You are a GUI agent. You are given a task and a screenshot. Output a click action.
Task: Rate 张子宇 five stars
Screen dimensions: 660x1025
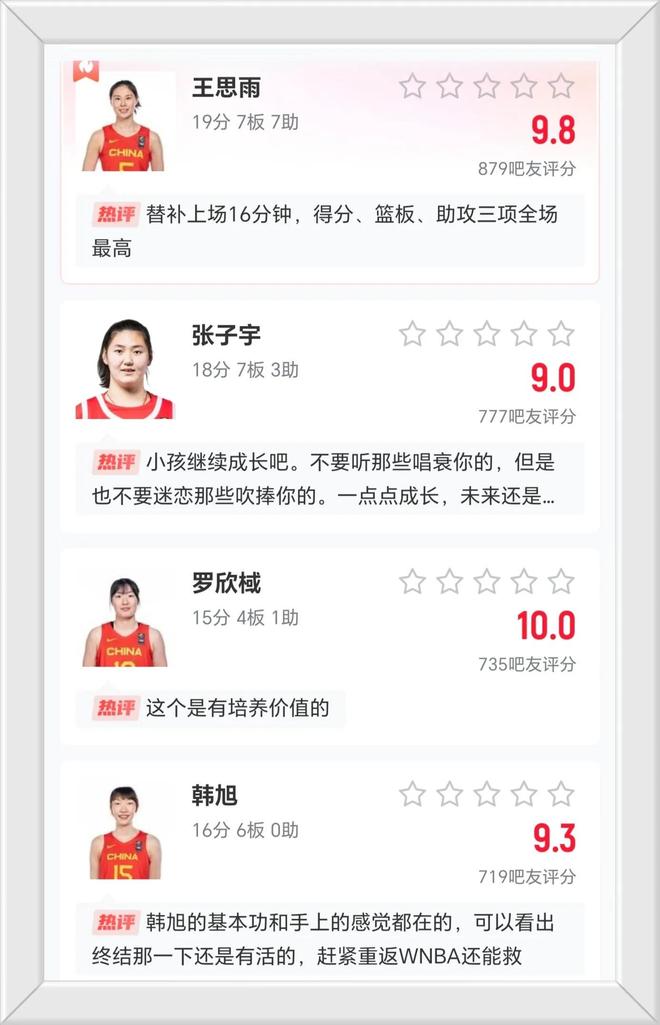(x=561, y=334)
